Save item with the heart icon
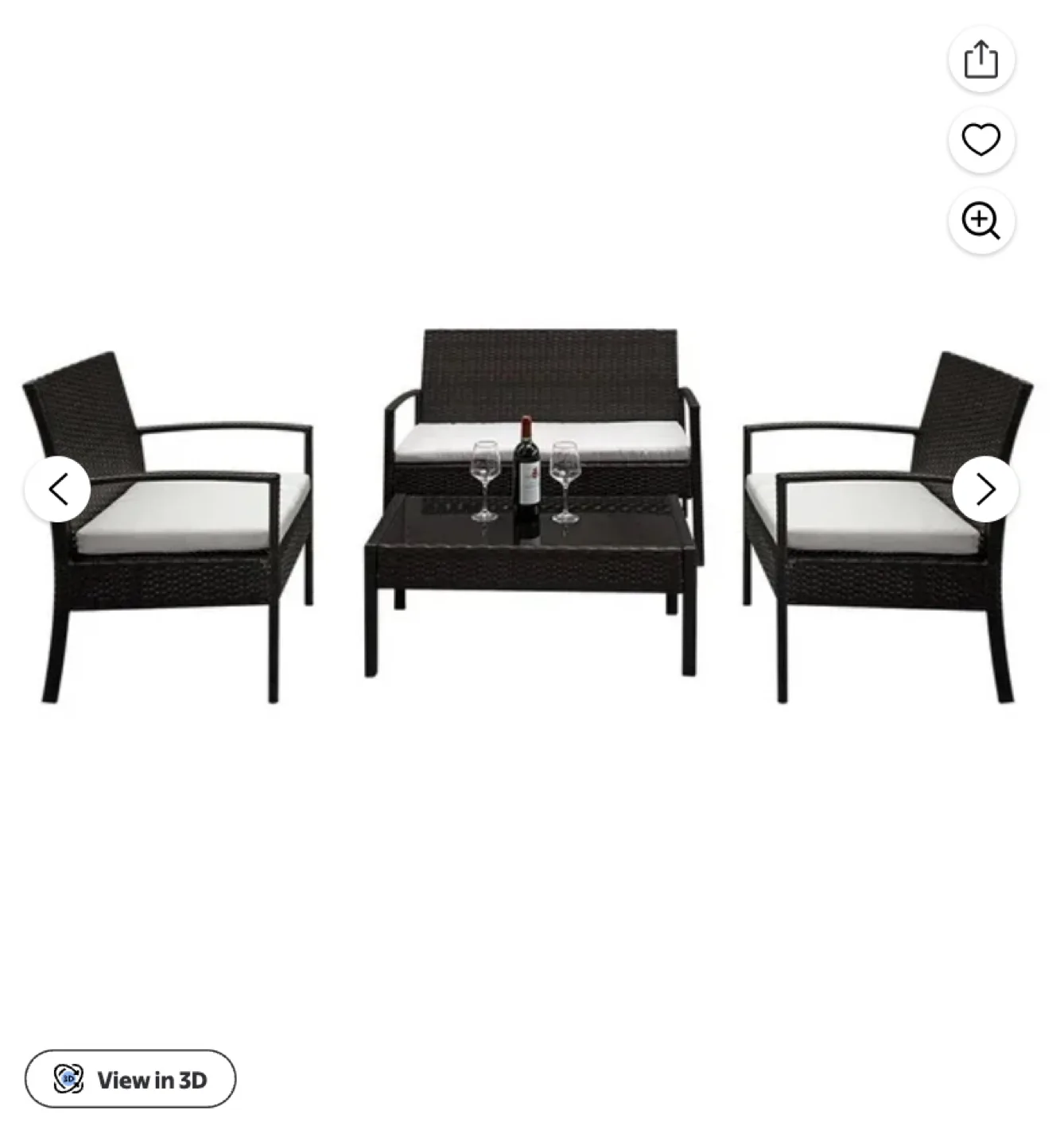This screenshot has width=1064, height=1145. point(981,140)
